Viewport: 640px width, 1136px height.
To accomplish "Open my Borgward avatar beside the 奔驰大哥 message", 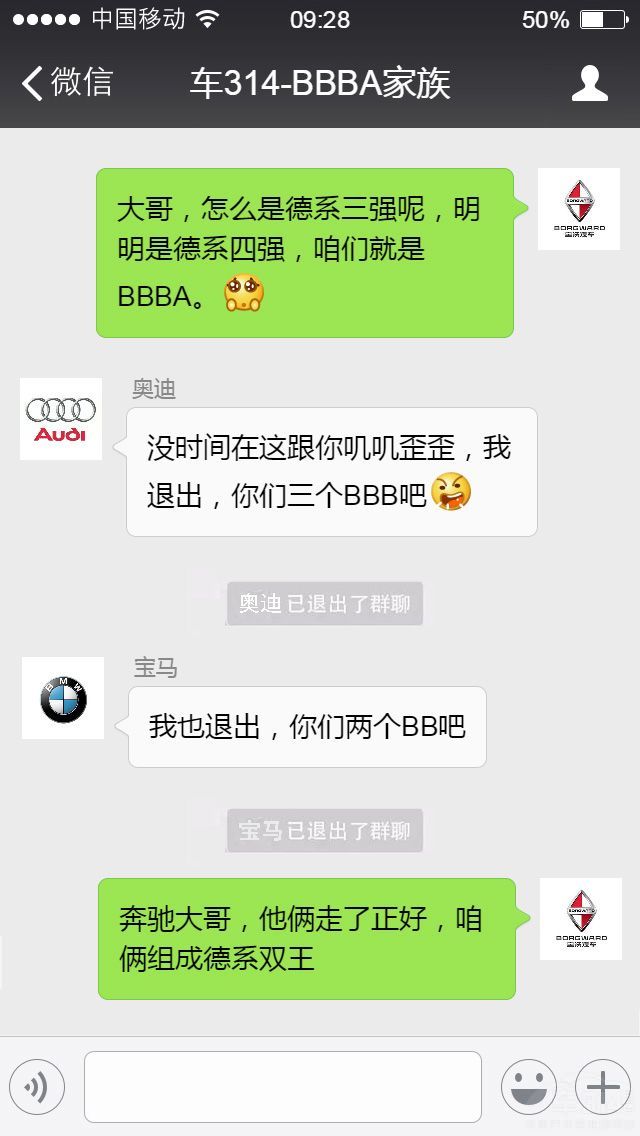I will (x=580, y=919).
